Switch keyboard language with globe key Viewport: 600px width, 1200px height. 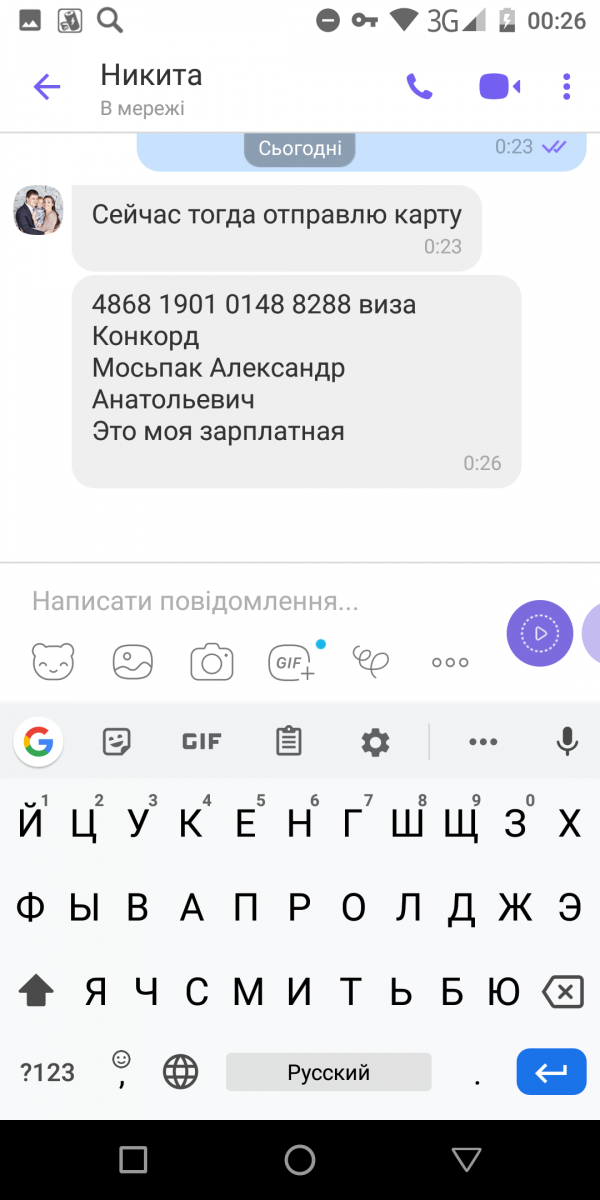point(181,1072)
